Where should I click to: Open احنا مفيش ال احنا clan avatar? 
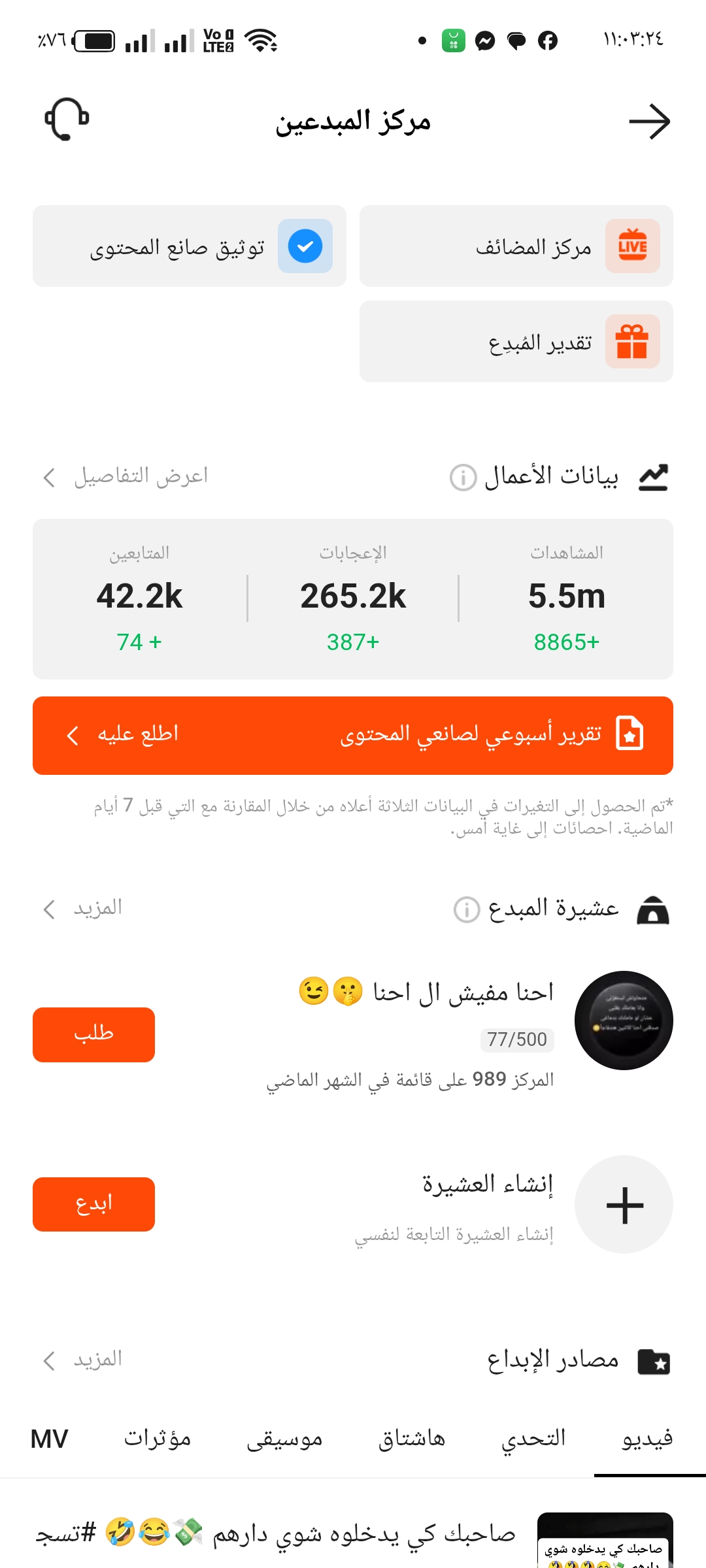click(624, 1020)
